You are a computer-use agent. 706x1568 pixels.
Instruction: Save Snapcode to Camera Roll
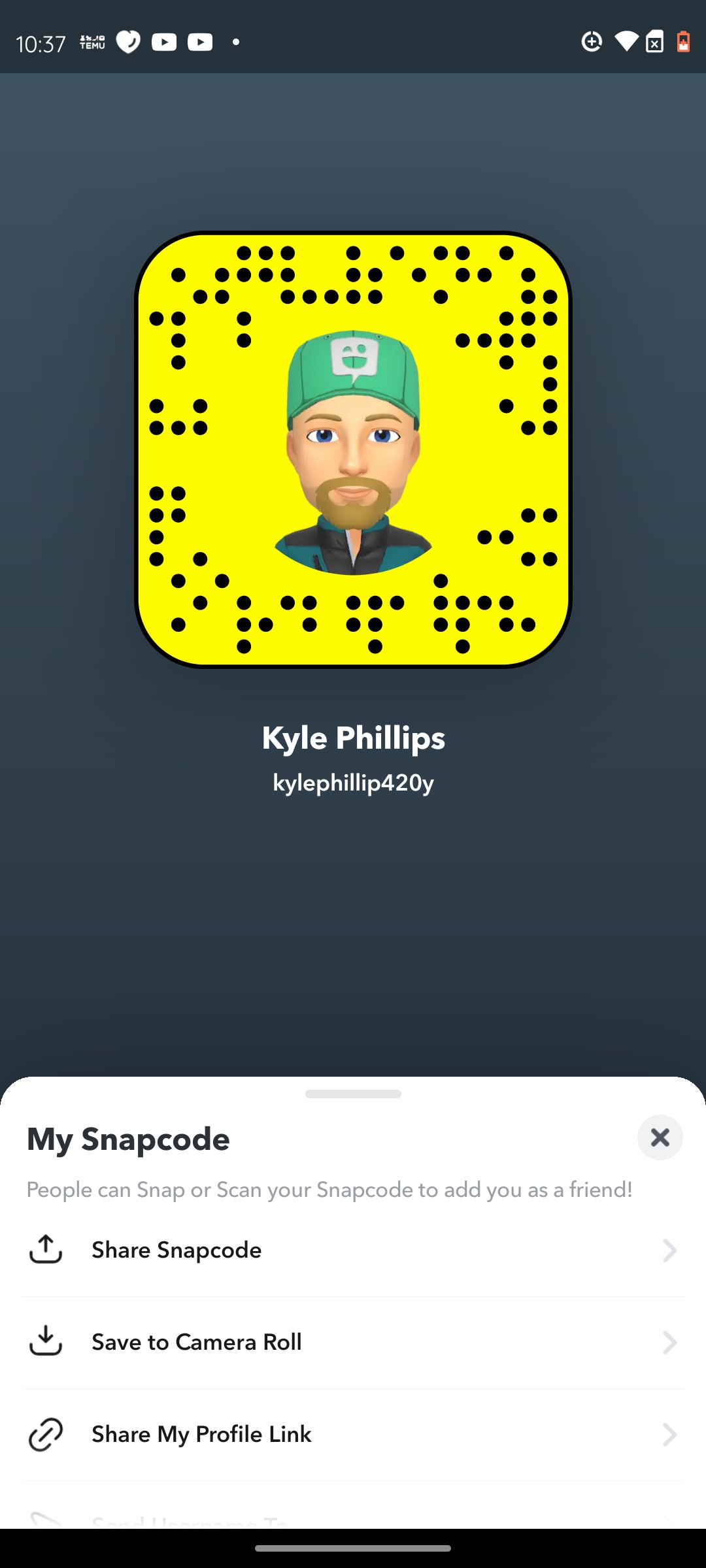tap(353, 1342)
